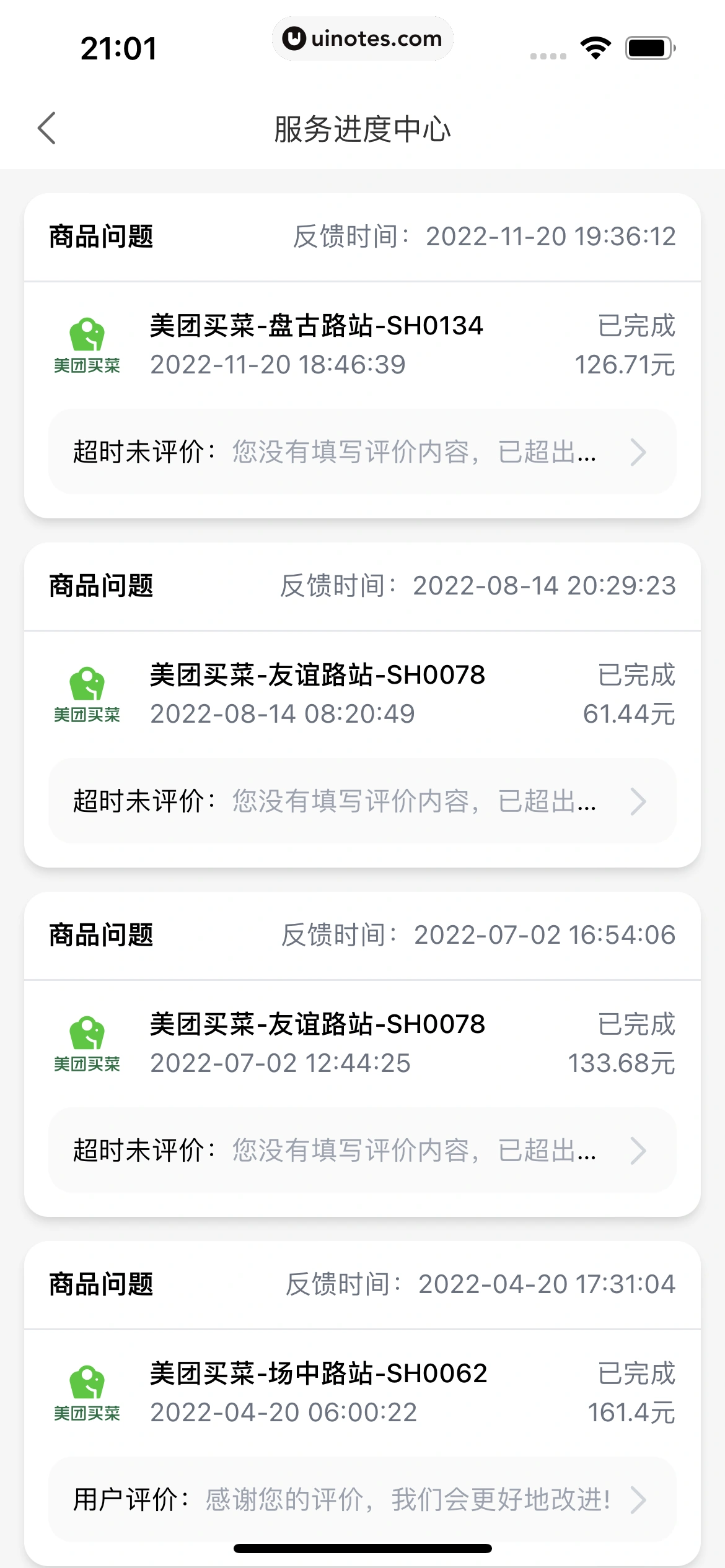Viewport: 725px width, 1568px height.
Task: Open the 盘古路站-SH0134 order for 126.71元
Action: click(362, 344)
